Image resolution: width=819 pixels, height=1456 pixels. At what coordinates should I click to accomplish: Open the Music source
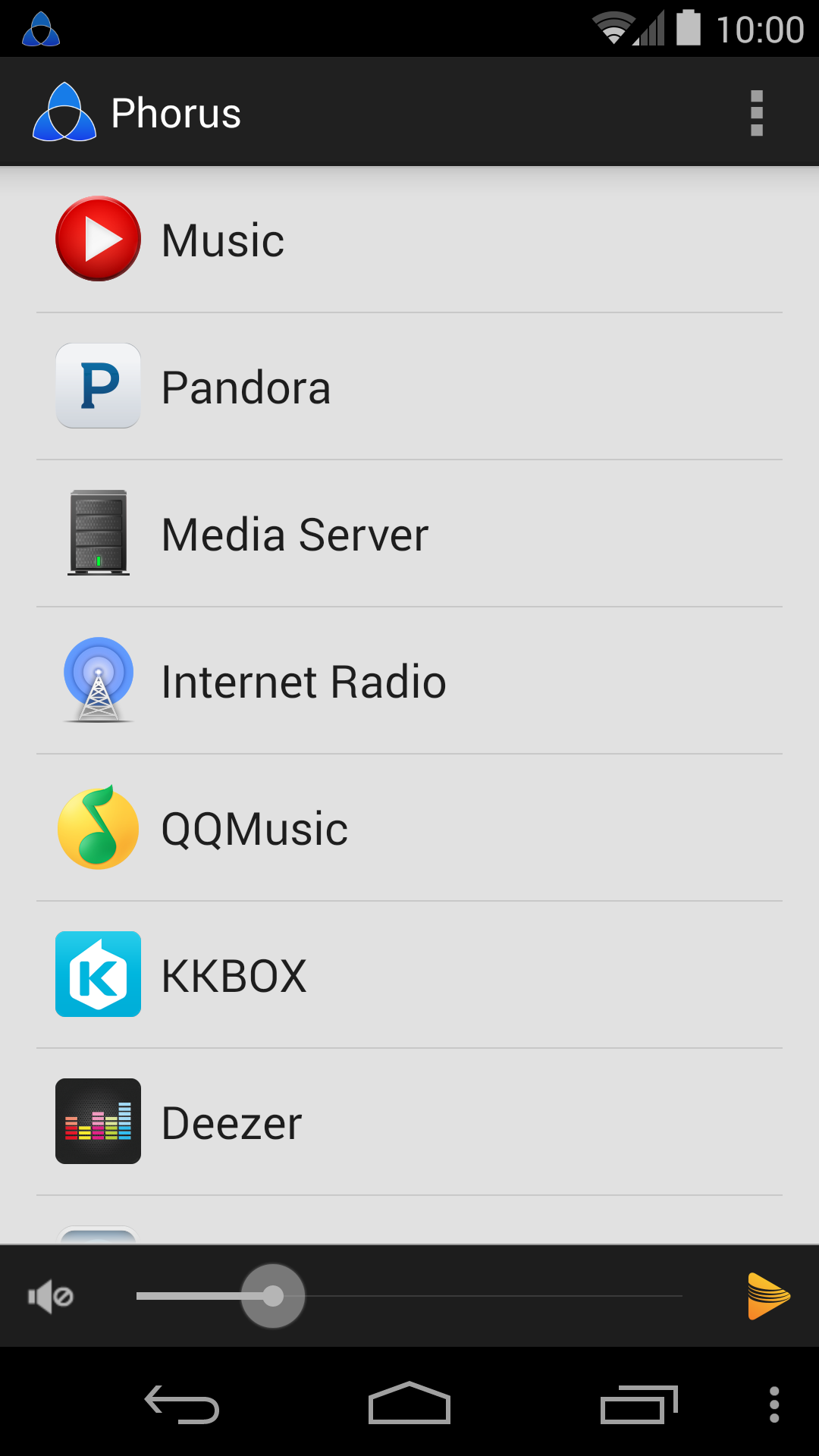click(x=409, y=240)
